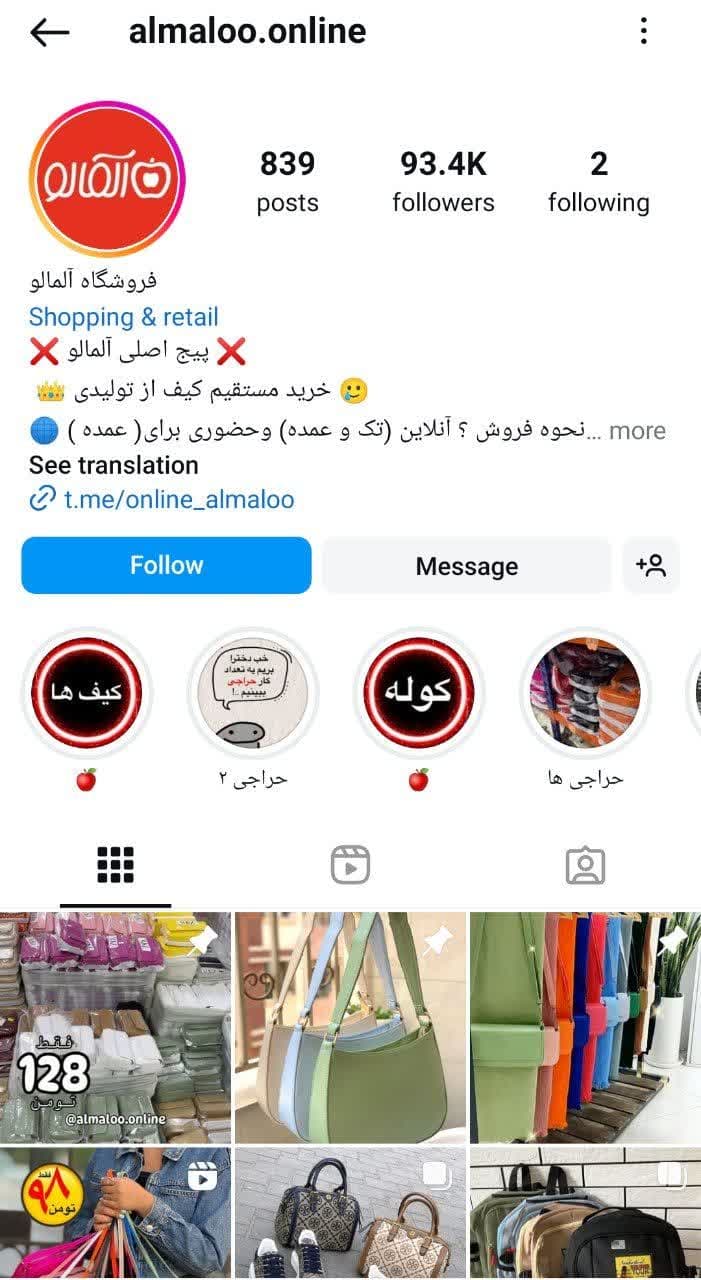Open the black backpack post
The image size is (701, 1280).
(x=585, y=1214)
